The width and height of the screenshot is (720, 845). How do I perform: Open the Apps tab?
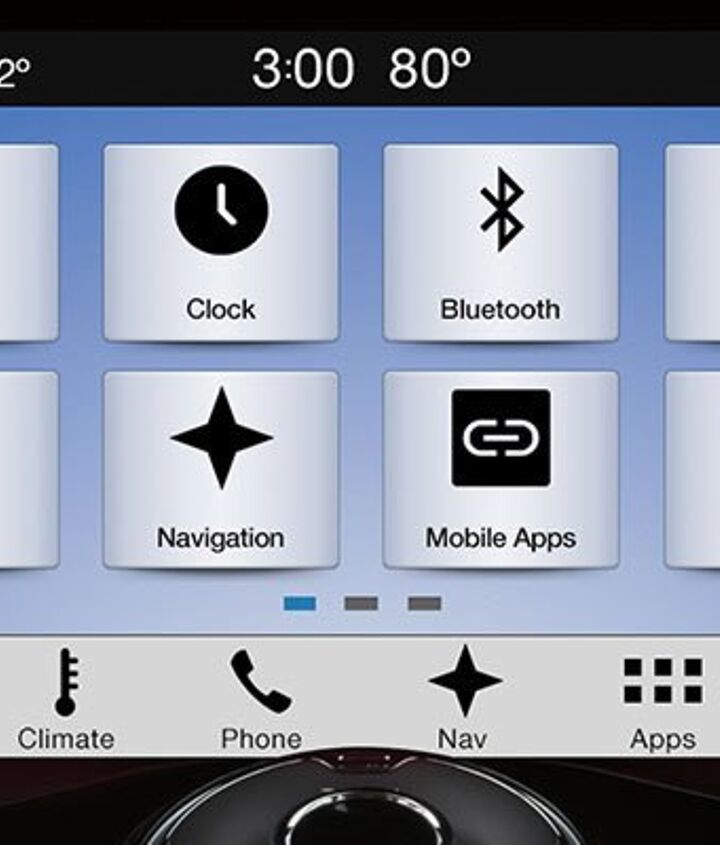[x=662, y=699]
